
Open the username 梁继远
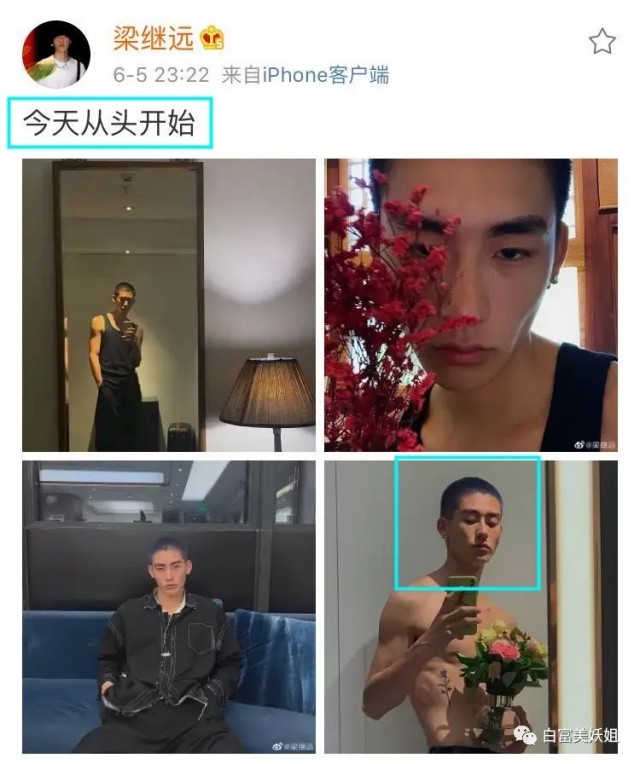(x=154, y=38)
